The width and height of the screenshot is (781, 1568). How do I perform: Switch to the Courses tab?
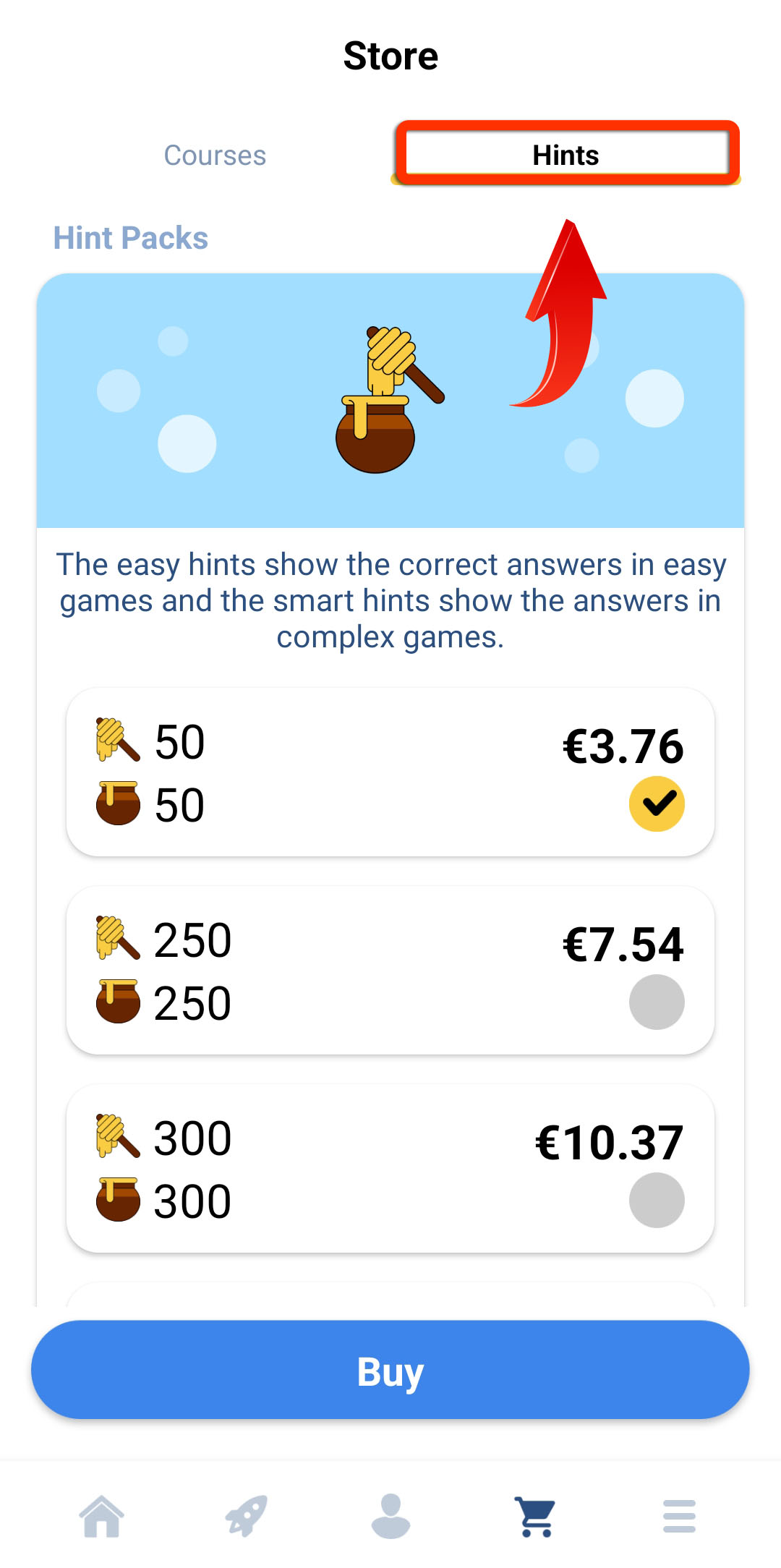(x=215, y=155)
